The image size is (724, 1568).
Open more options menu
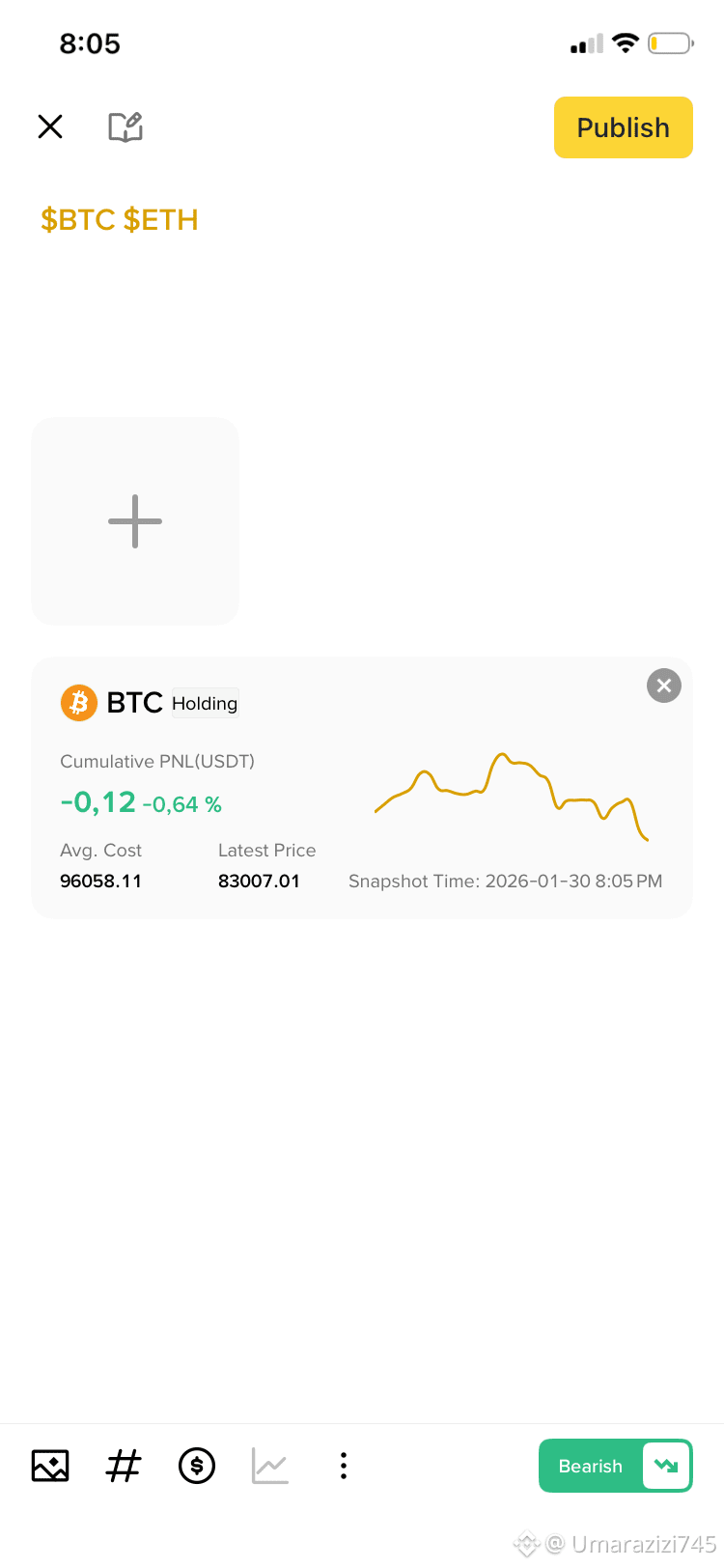click(x=344, y=1466)
